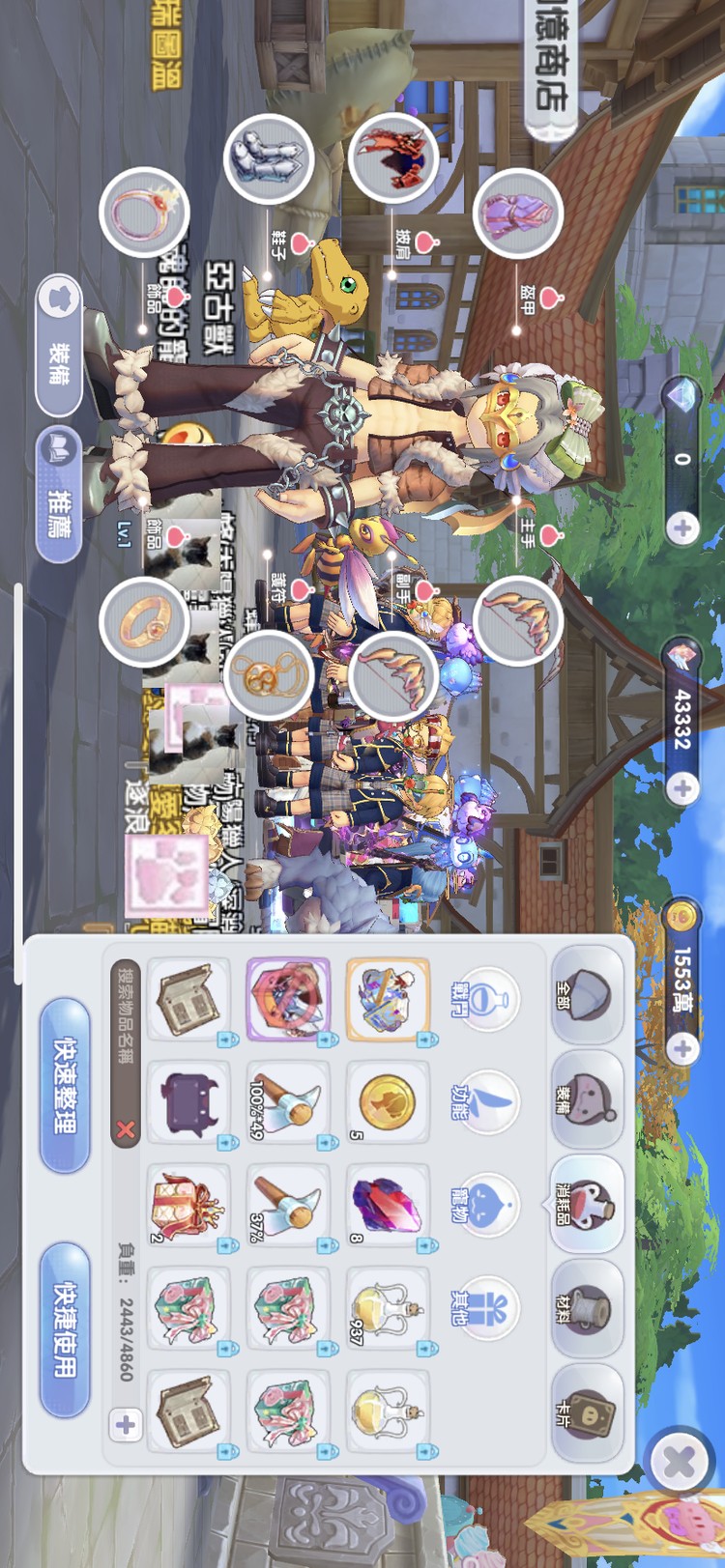Viewport: 725px width, 1568px height.
Task: Open the 盔甲 armor equipment slot
Action: (x=517, y=213)
